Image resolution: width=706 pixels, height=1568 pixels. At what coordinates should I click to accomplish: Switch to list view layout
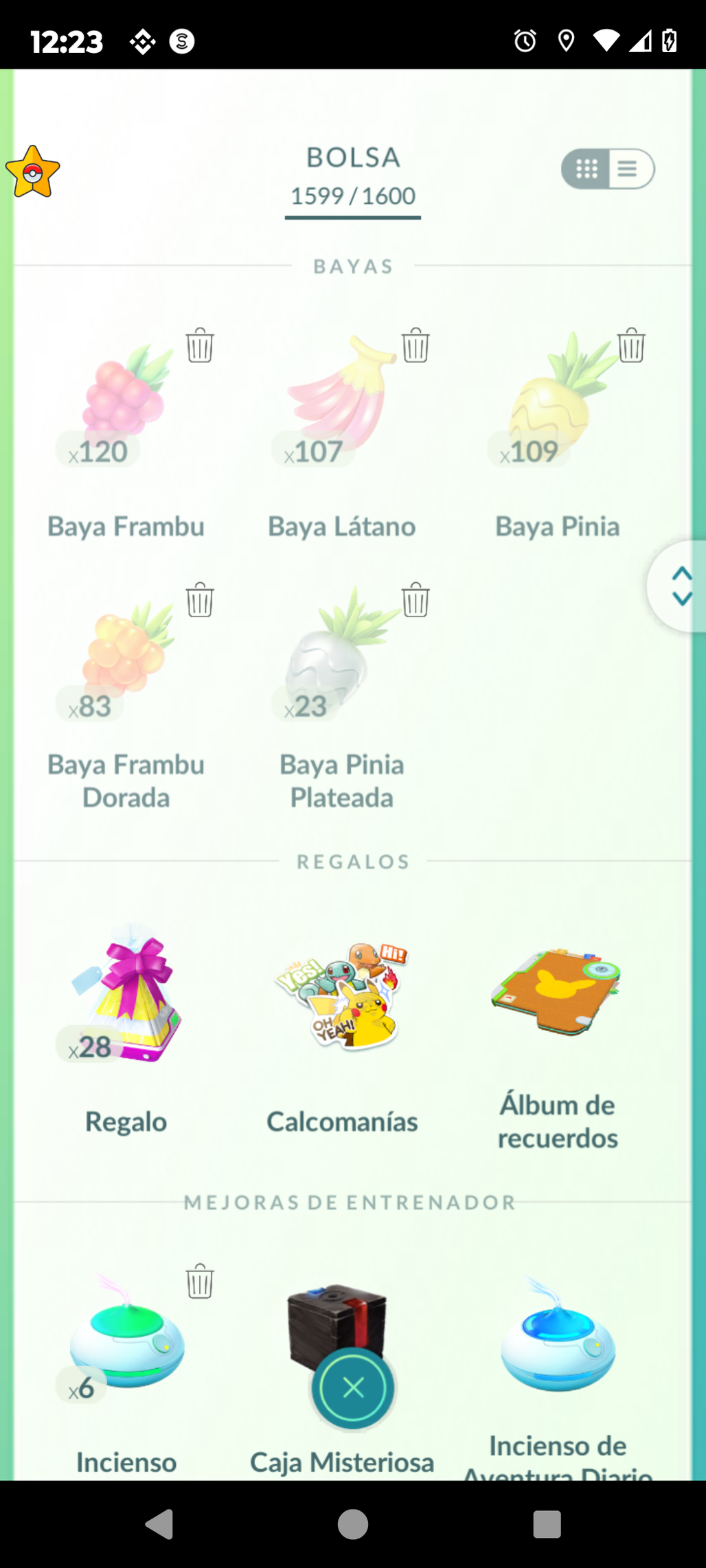[x=629, y=169]
